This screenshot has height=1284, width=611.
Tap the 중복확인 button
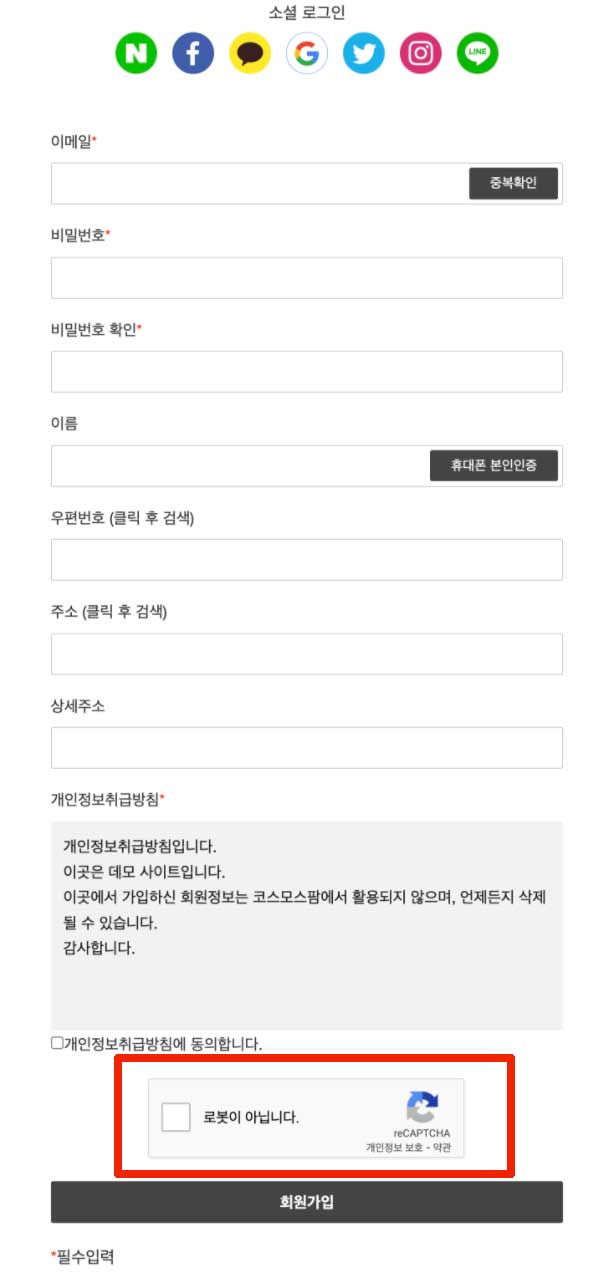coord(514,184)
